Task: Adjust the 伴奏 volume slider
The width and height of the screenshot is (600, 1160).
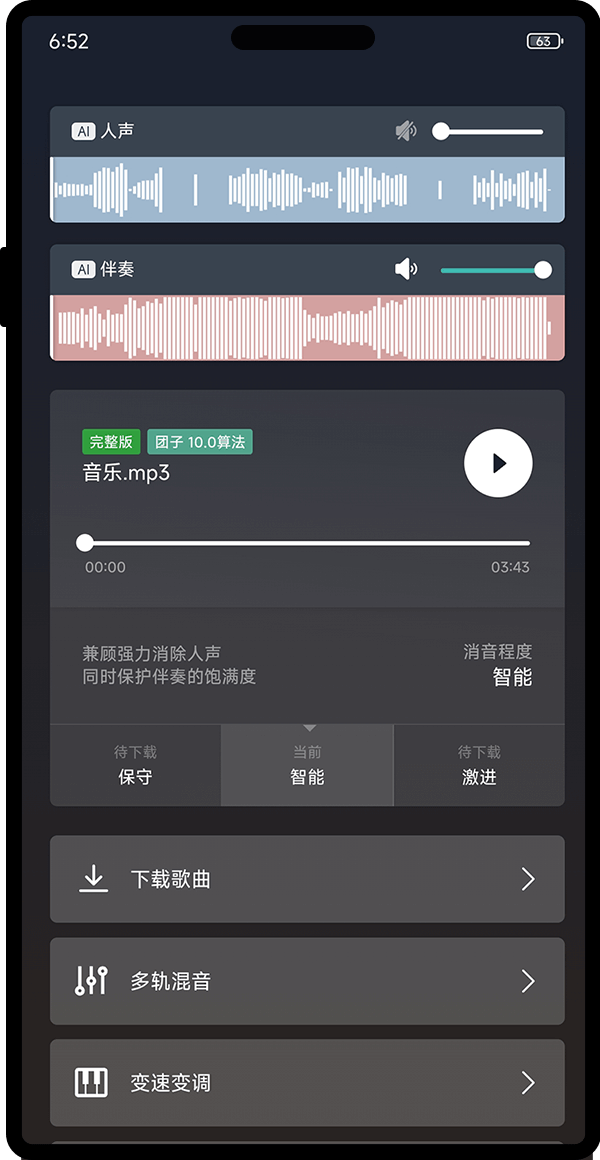Action: 493,270
